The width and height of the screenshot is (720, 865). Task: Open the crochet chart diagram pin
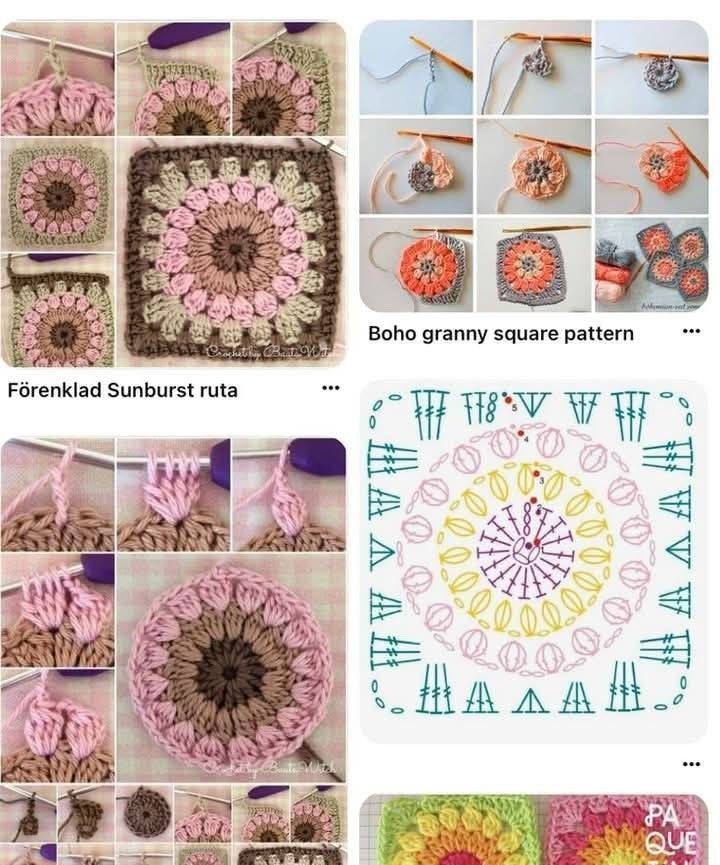[532, 560]
